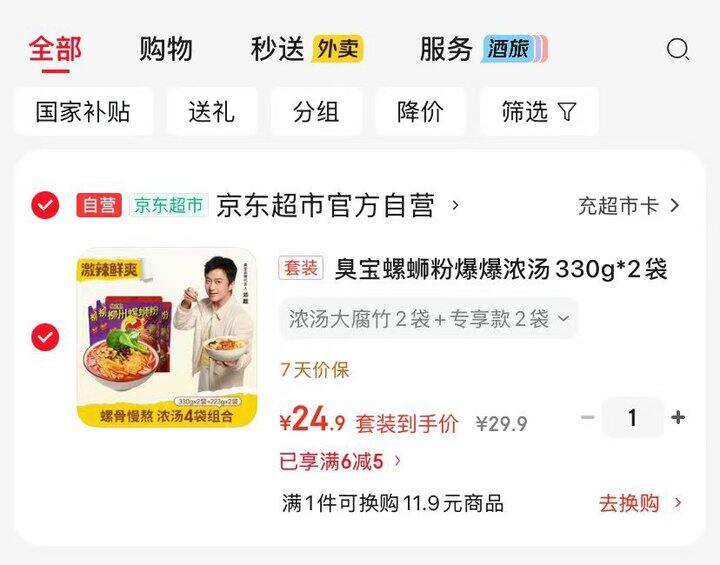Select the 降价 chip

tap(420, 111)
